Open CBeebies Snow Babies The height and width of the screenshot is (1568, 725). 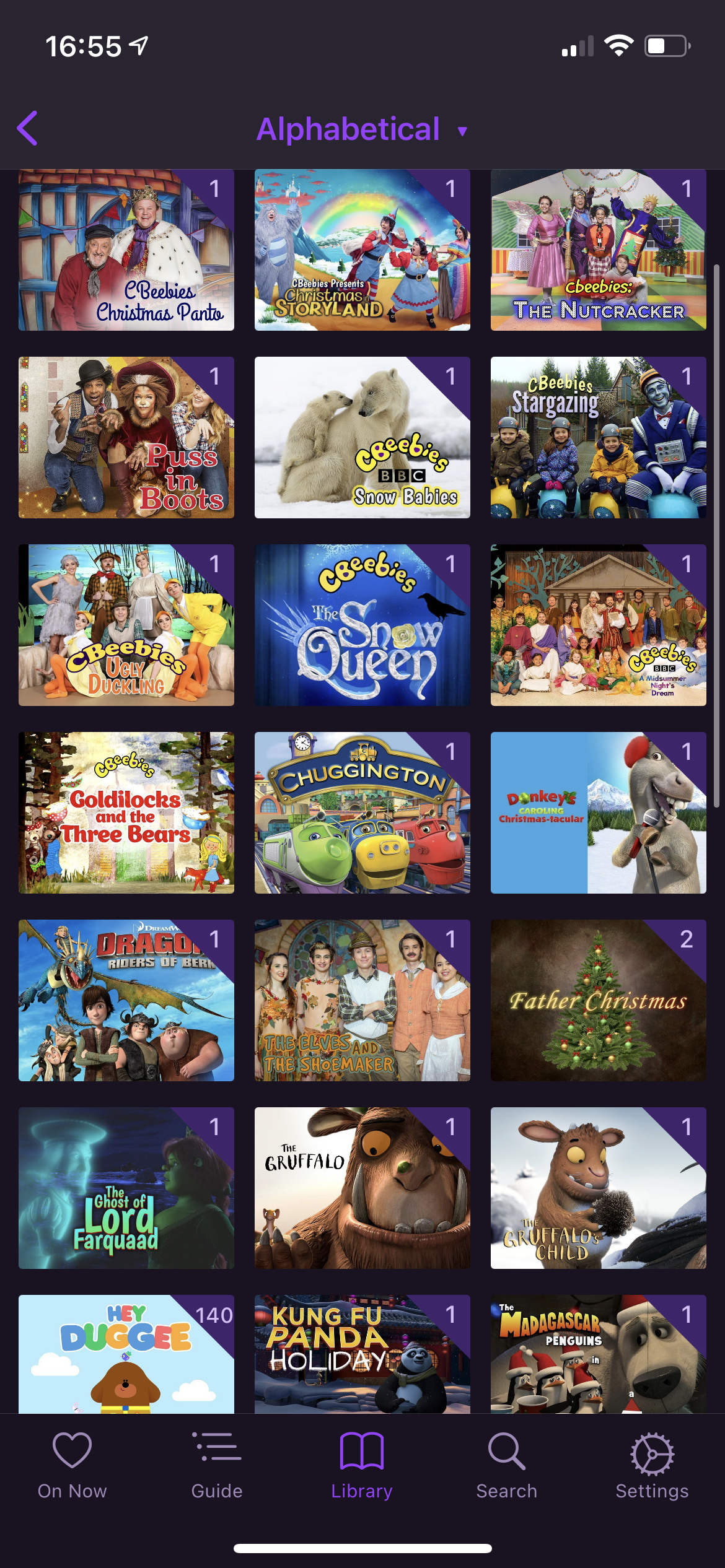pyautogui.click(x=362, y=438)
